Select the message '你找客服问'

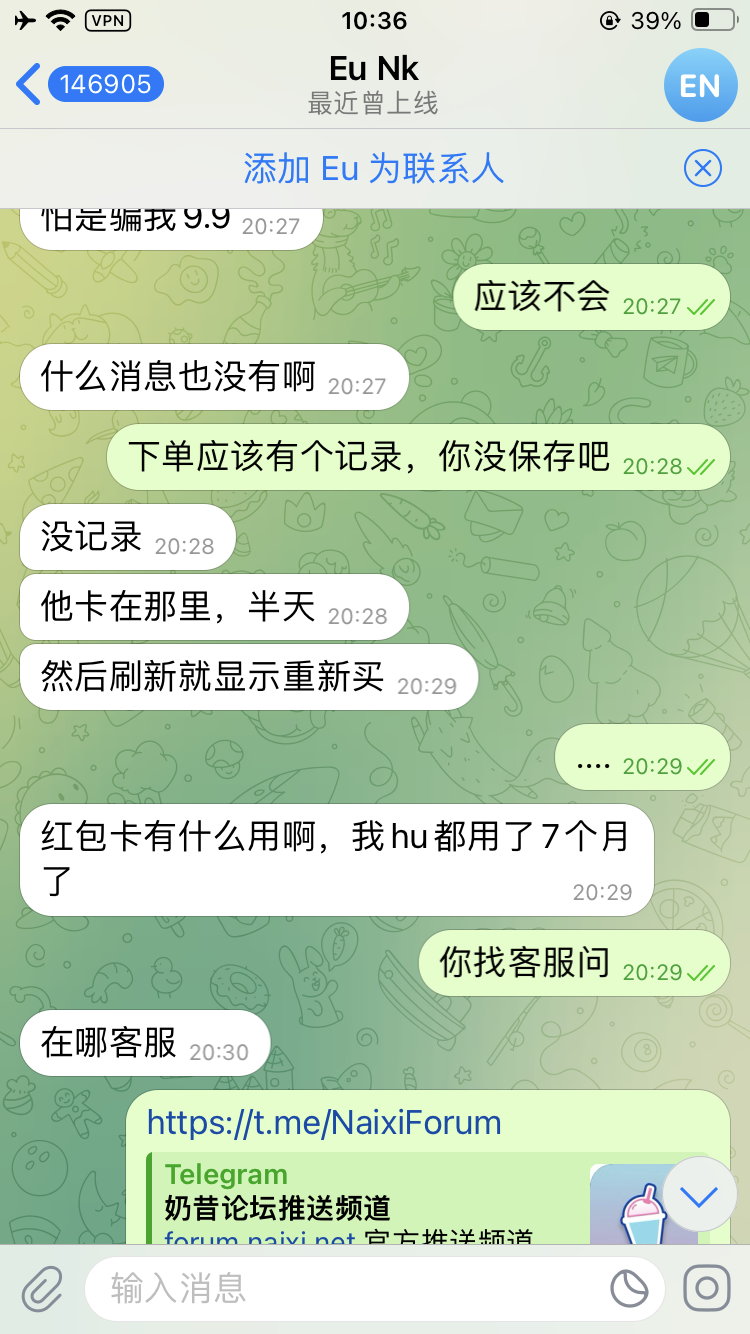573,963
